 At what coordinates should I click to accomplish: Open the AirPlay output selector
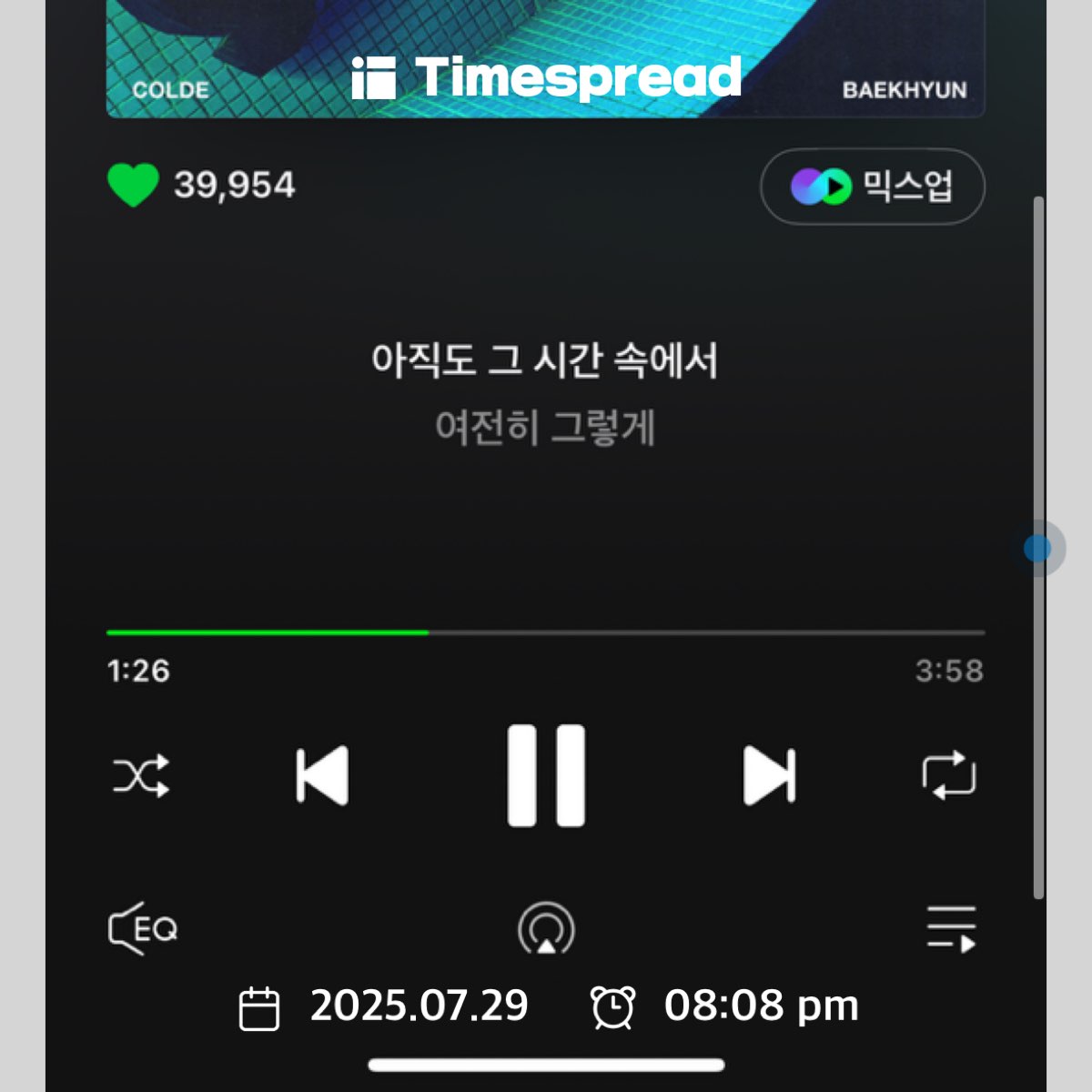546,928
